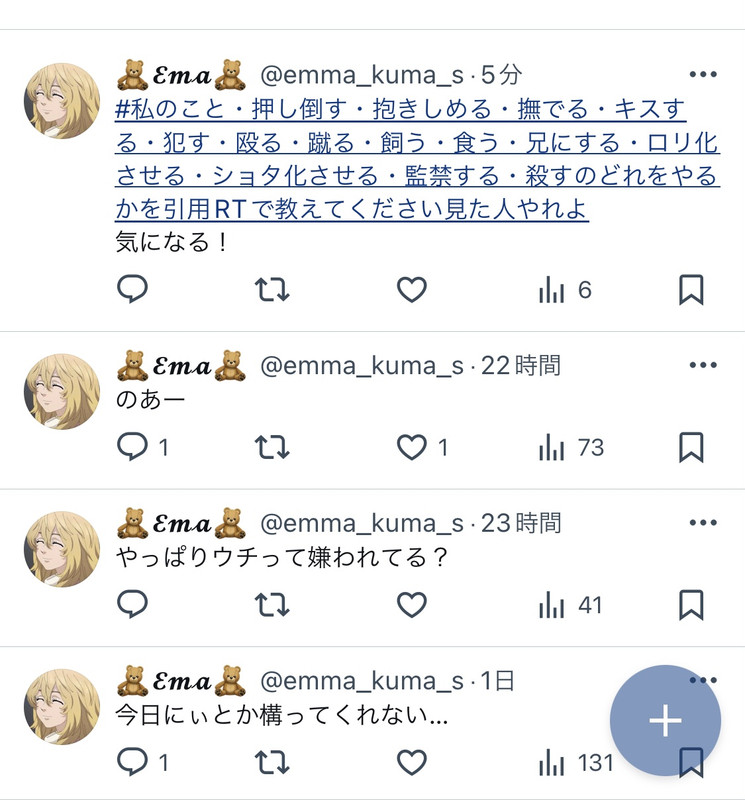Retweet the 今日にぃとか構ってくれない tweet

click(272, 763)
